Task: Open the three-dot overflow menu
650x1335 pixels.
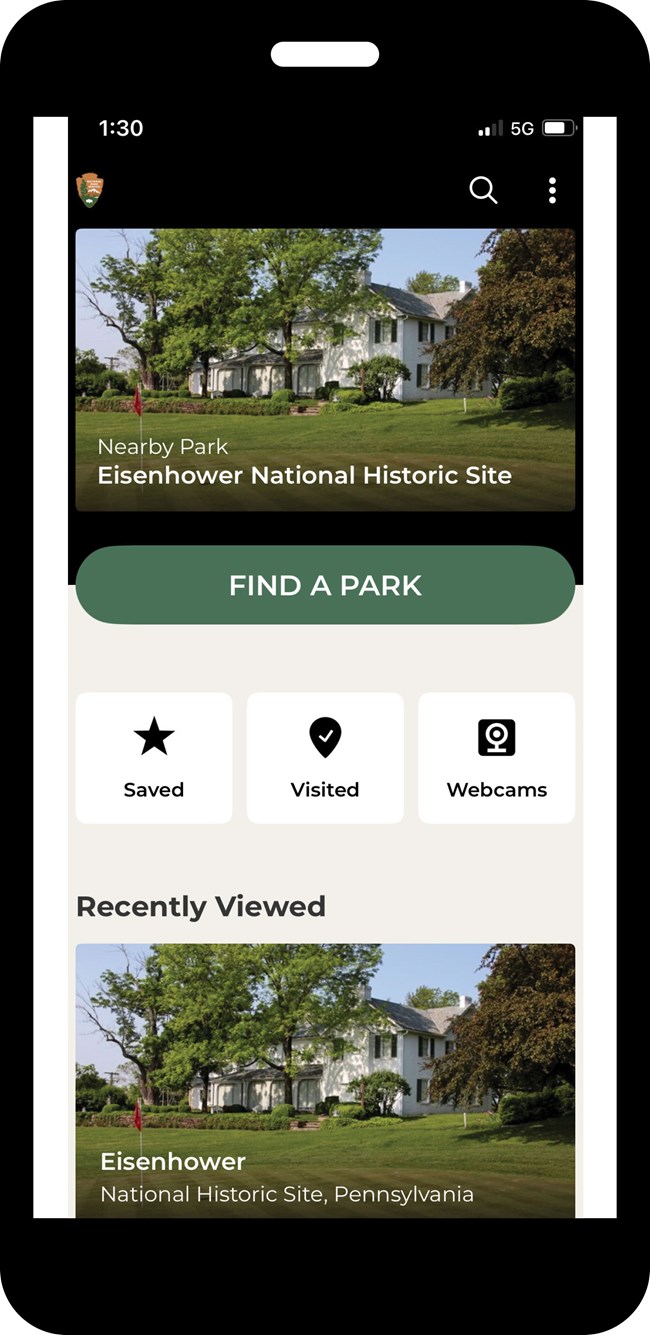Action: coord(552,190)
